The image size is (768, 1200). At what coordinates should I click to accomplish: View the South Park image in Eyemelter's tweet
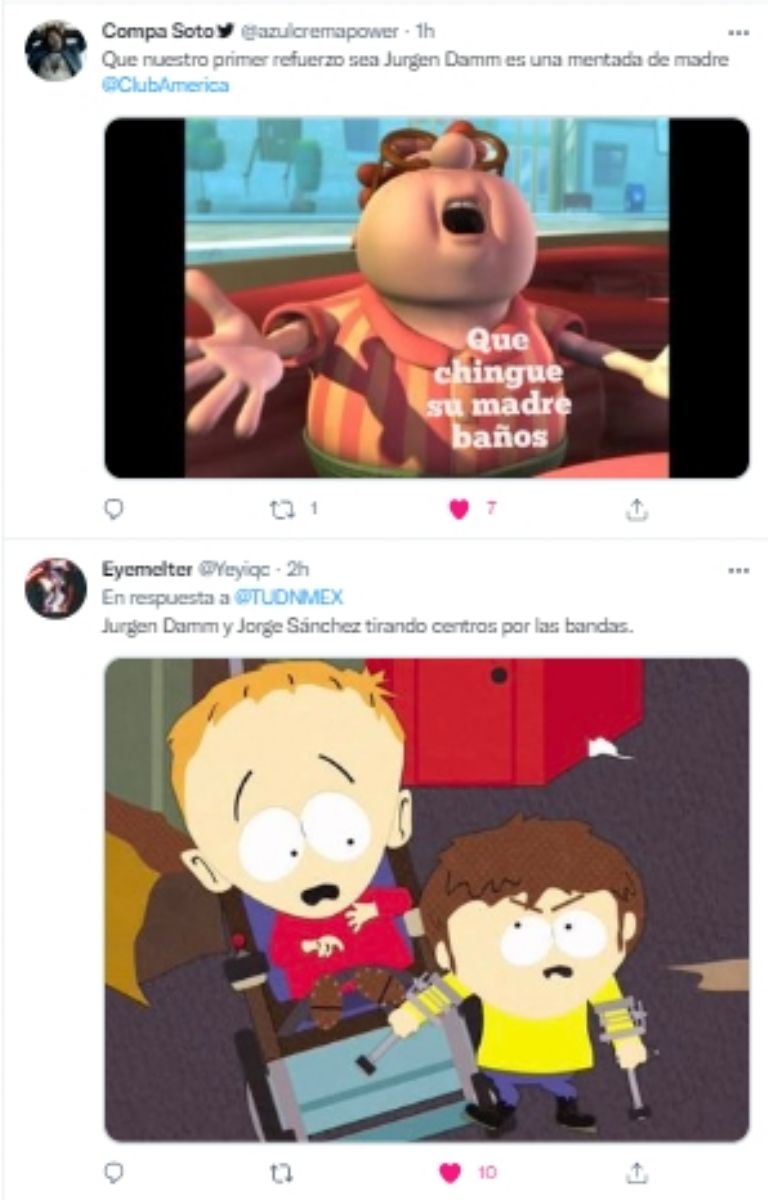pyautogui.click(x=426, y=898)
